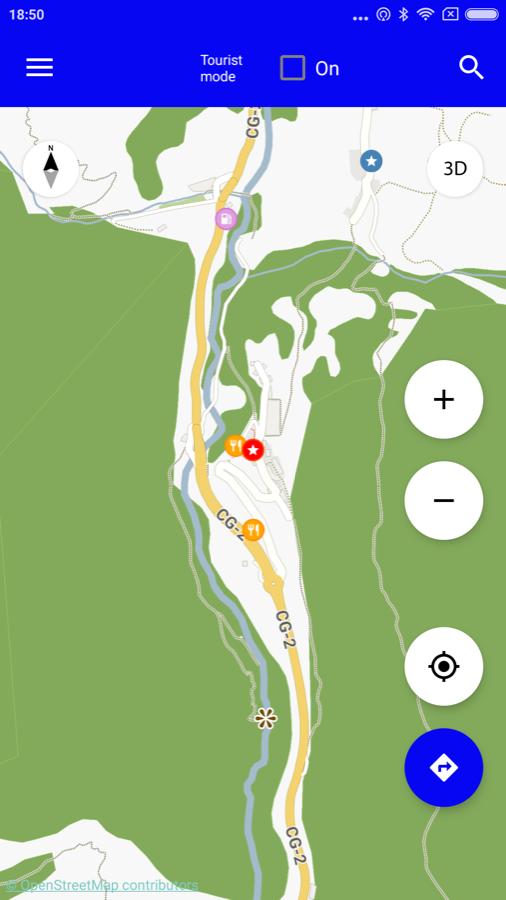Select the red star marker
This screenshot has width=506, height=900.
point(253,450)
